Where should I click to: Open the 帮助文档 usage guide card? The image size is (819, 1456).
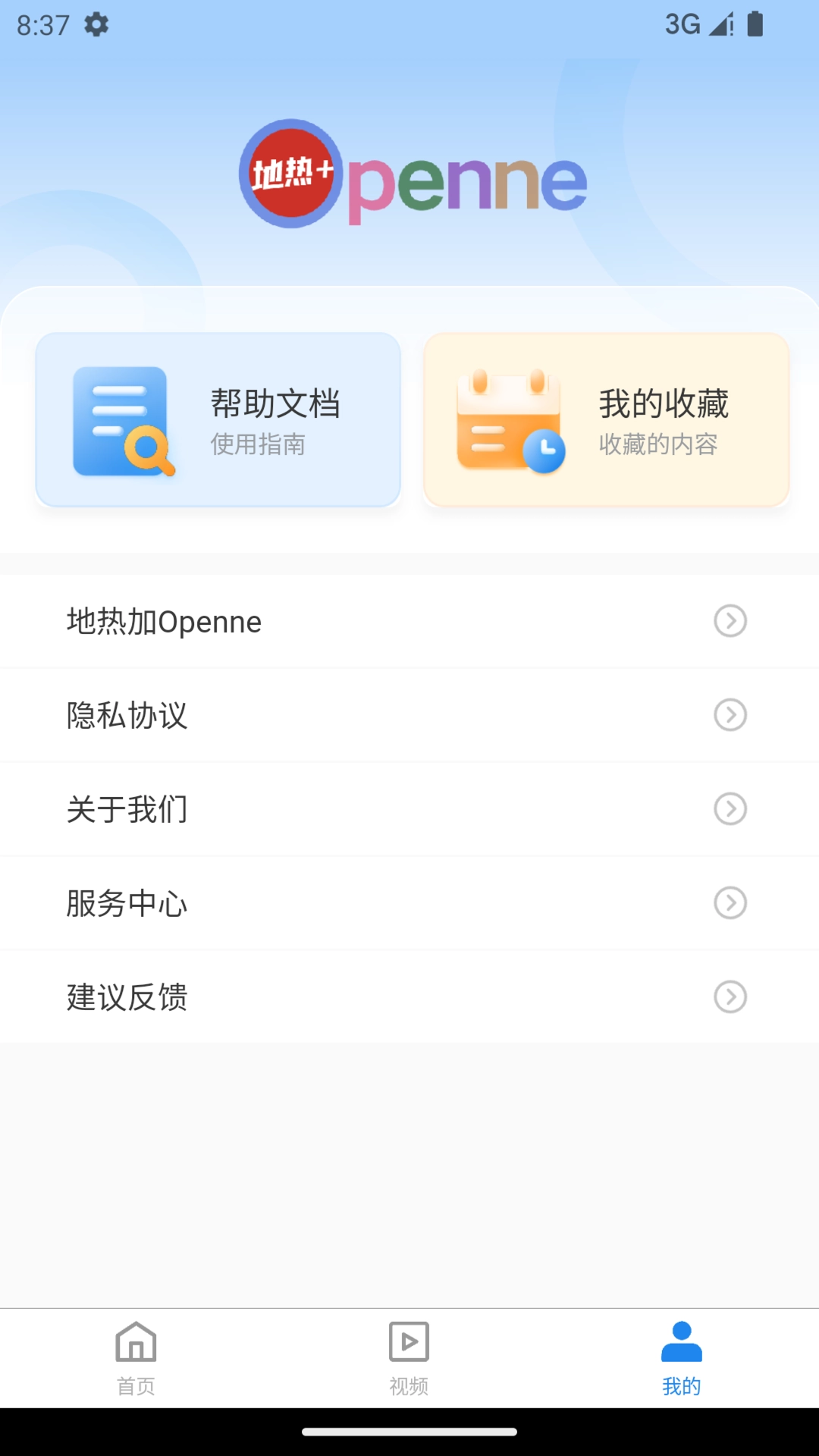coord(218,418)
